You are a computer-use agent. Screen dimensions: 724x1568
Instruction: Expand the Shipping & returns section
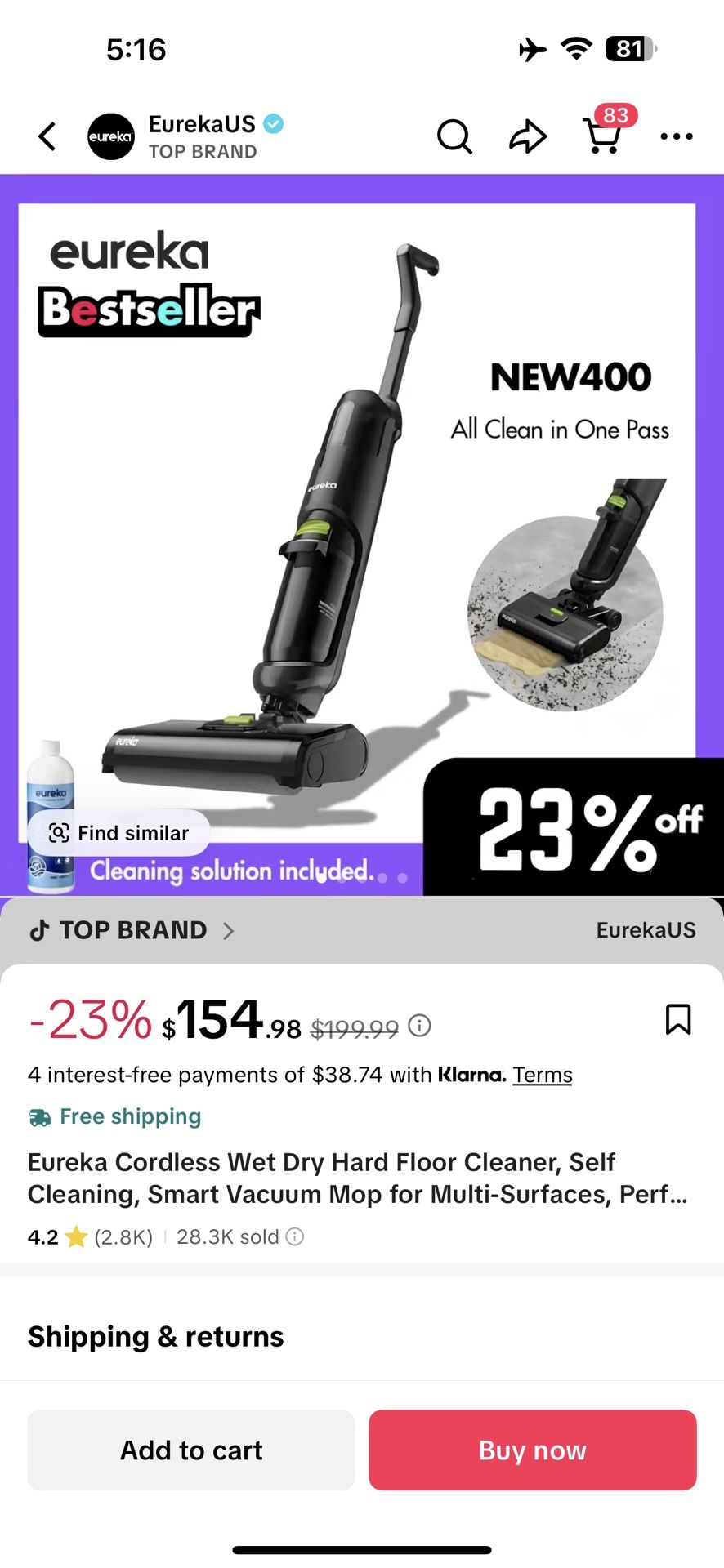pyautogui.click(x=155, y=1336)
